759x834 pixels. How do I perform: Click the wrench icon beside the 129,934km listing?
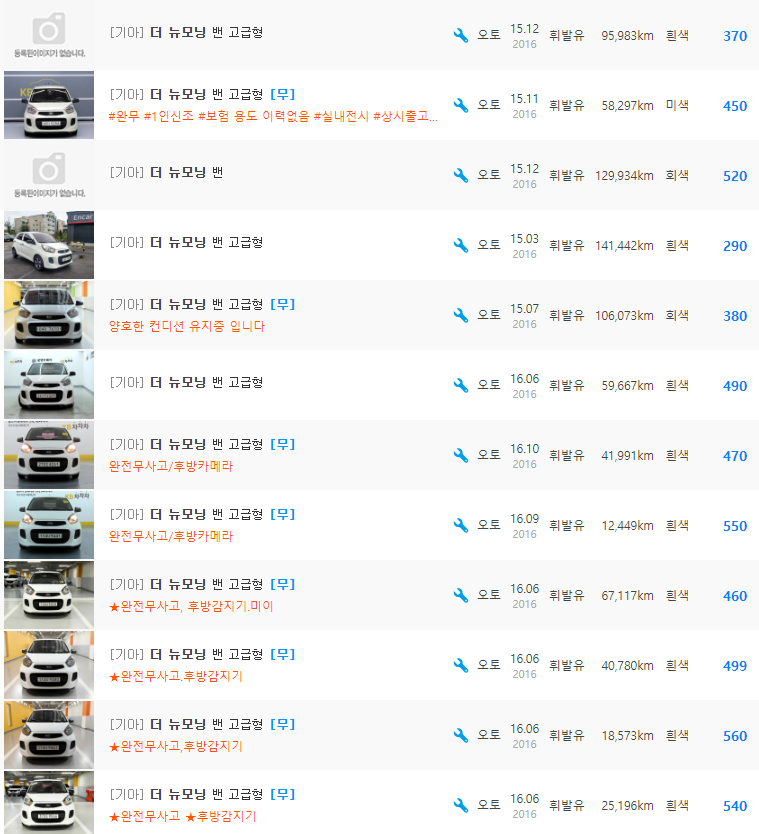[x=460, y=175]
